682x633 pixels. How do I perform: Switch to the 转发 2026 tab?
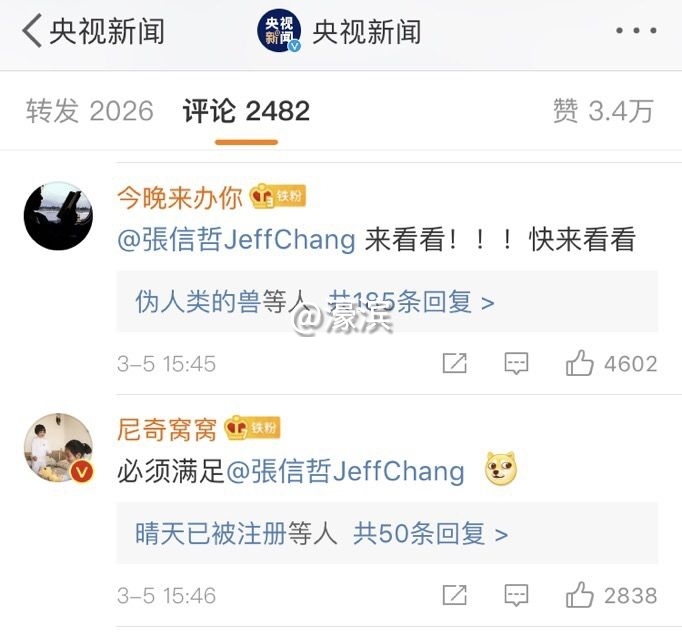90,111
